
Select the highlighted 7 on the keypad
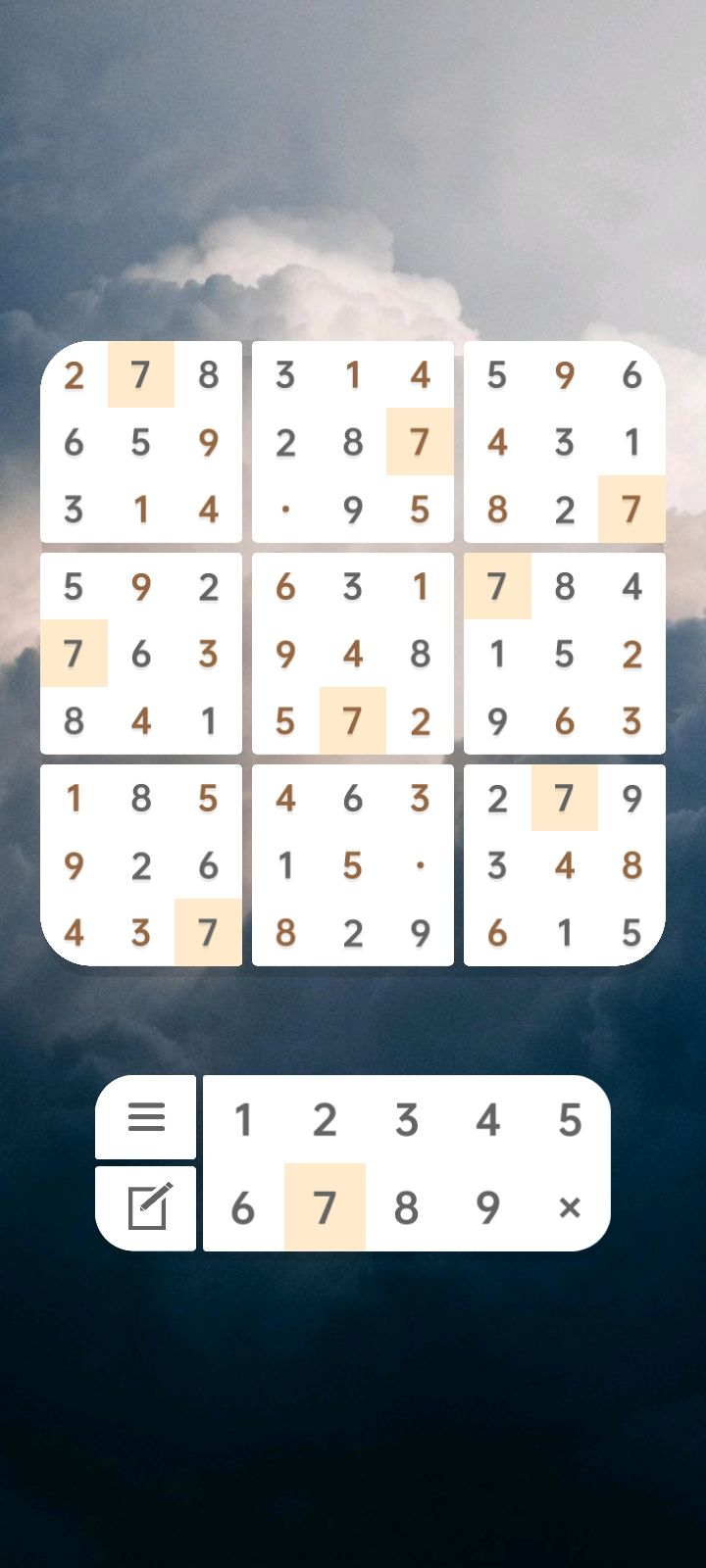point(326,1208)
